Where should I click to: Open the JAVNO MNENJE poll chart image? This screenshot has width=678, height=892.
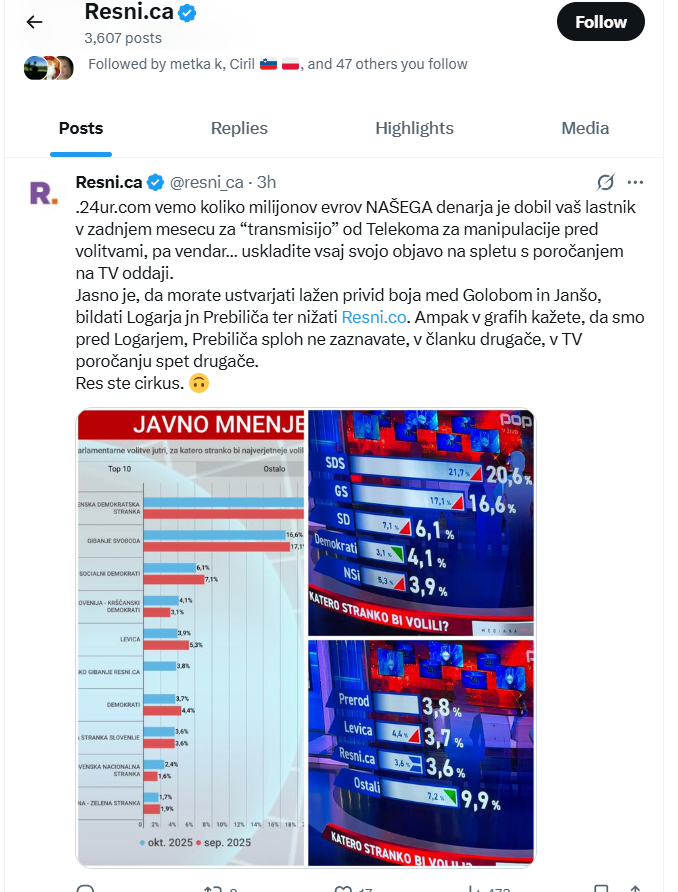click(190, 638)
